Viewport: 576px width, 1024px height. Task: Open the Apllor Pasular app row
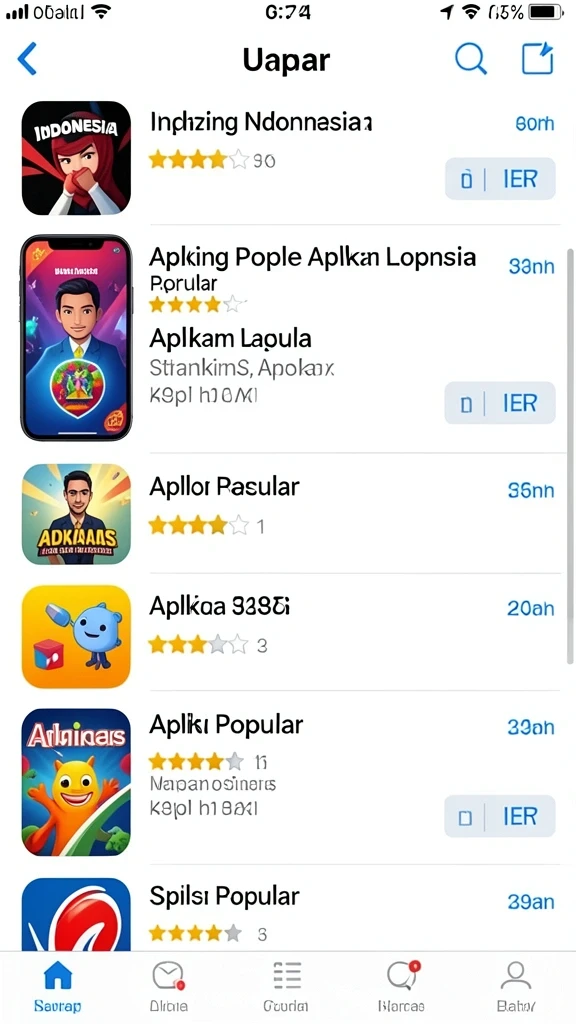point(288,513)
